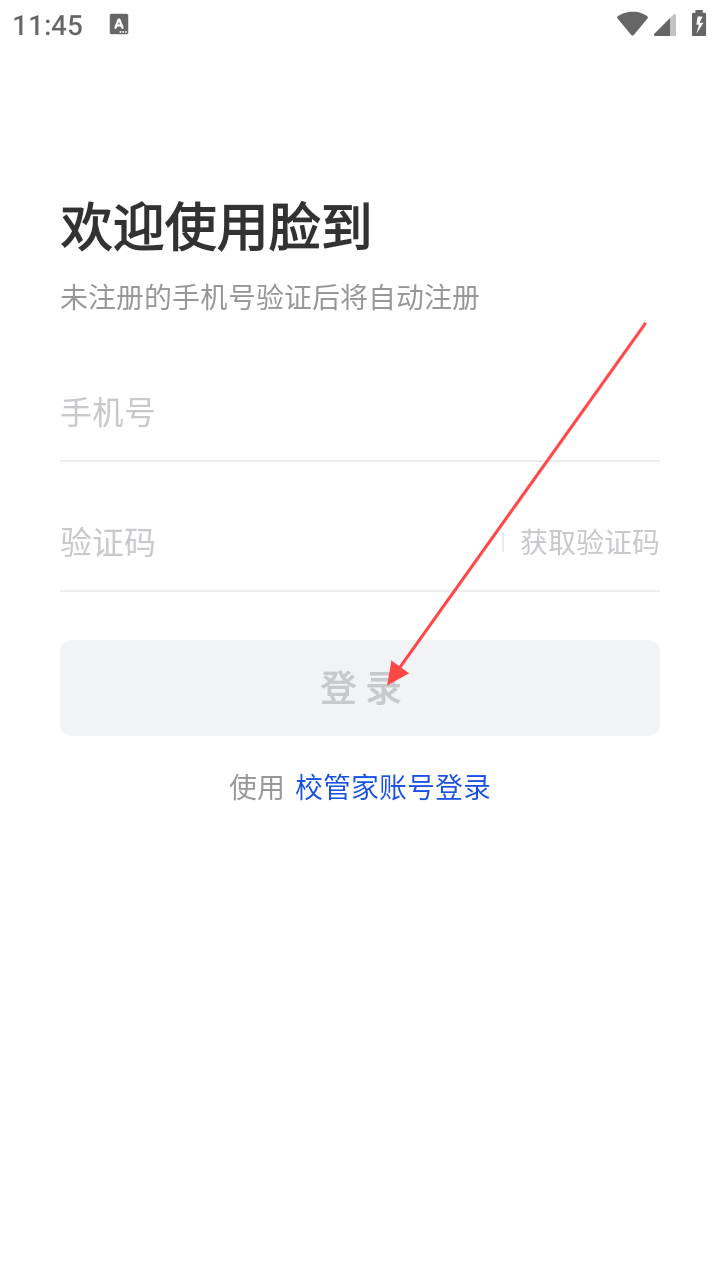Request a code via 获取验证码
720x1280 pixels.
click(589, 543)
